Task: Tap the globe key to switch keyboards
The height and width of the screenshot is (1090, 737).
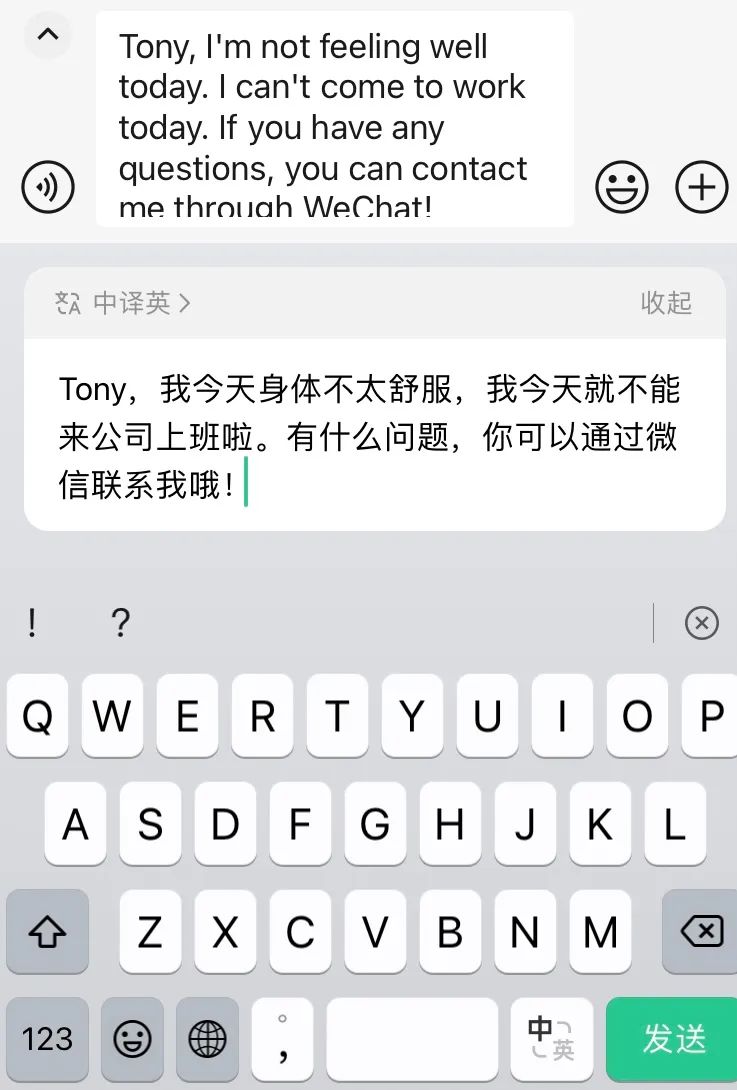Action: [x=207, y=1040]
